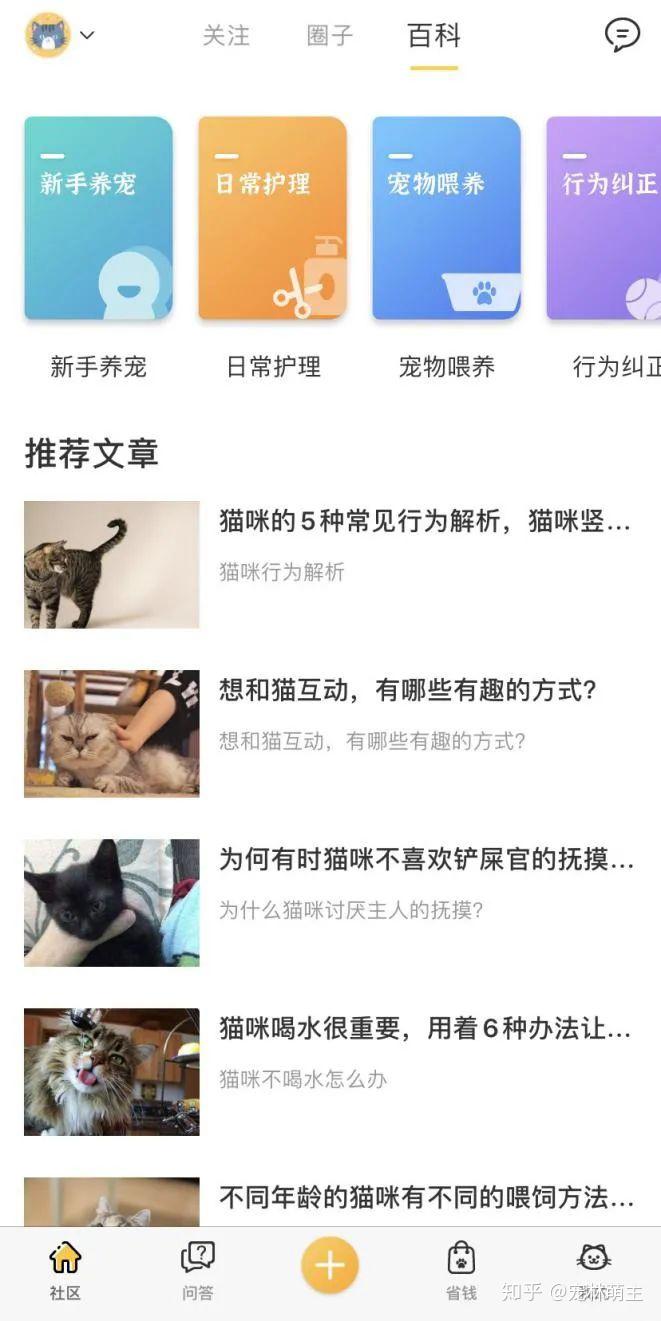Screen dimensions: 661x1321
Task: Open article 想和猫互动，有哪些有趣的方式
Action: 407,690
